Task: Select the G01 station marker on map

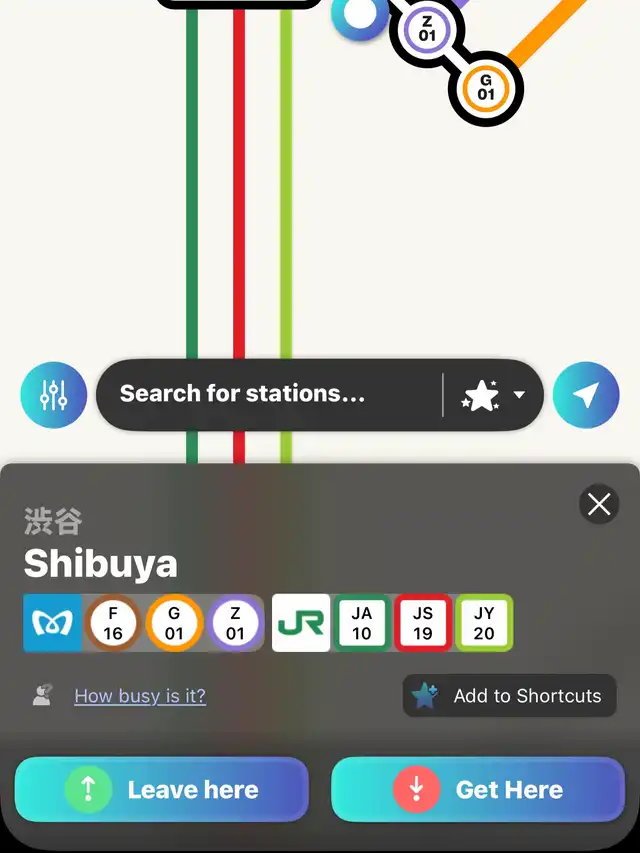Action: click(x=486, y=88)
